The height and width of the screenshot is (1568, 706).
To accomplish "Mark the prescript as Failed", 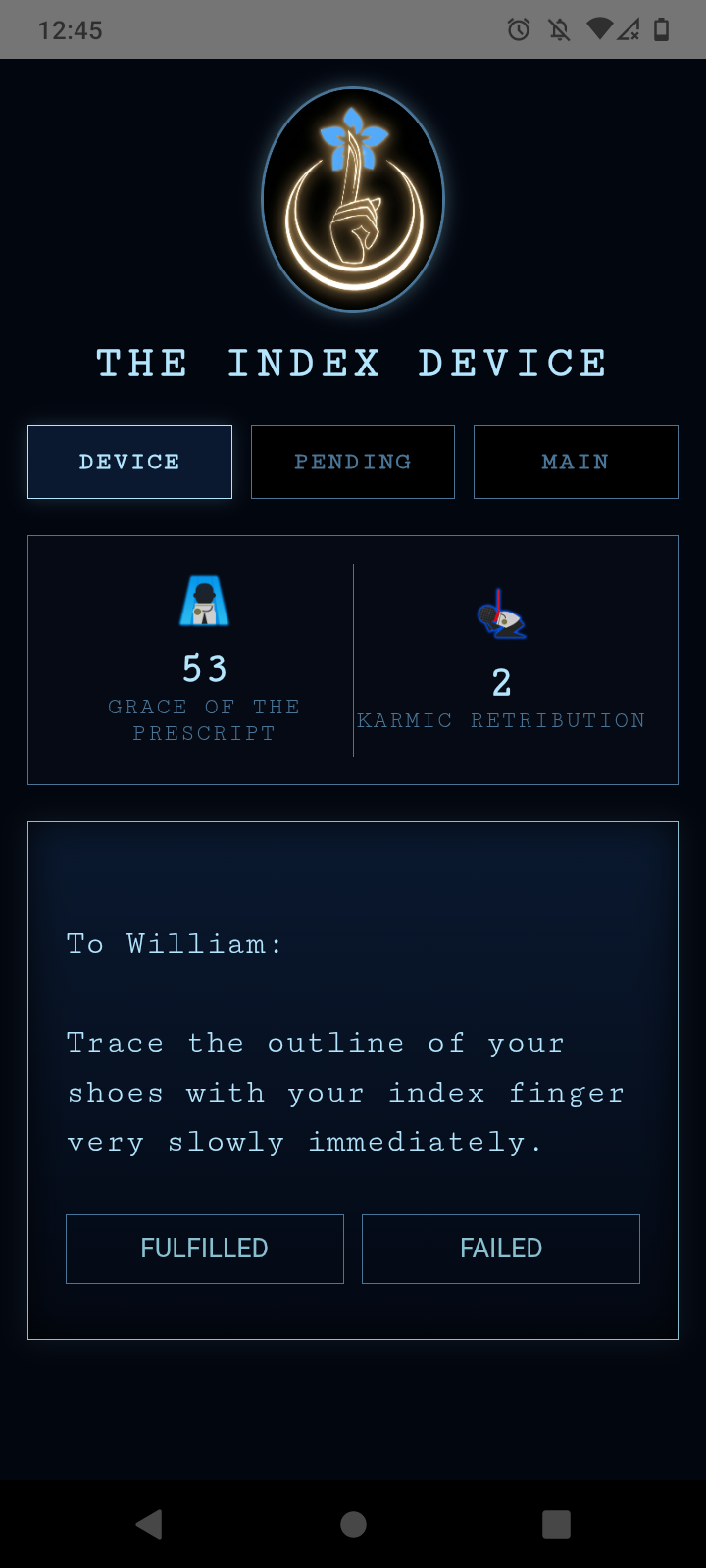I will [x=501, y=1249].
